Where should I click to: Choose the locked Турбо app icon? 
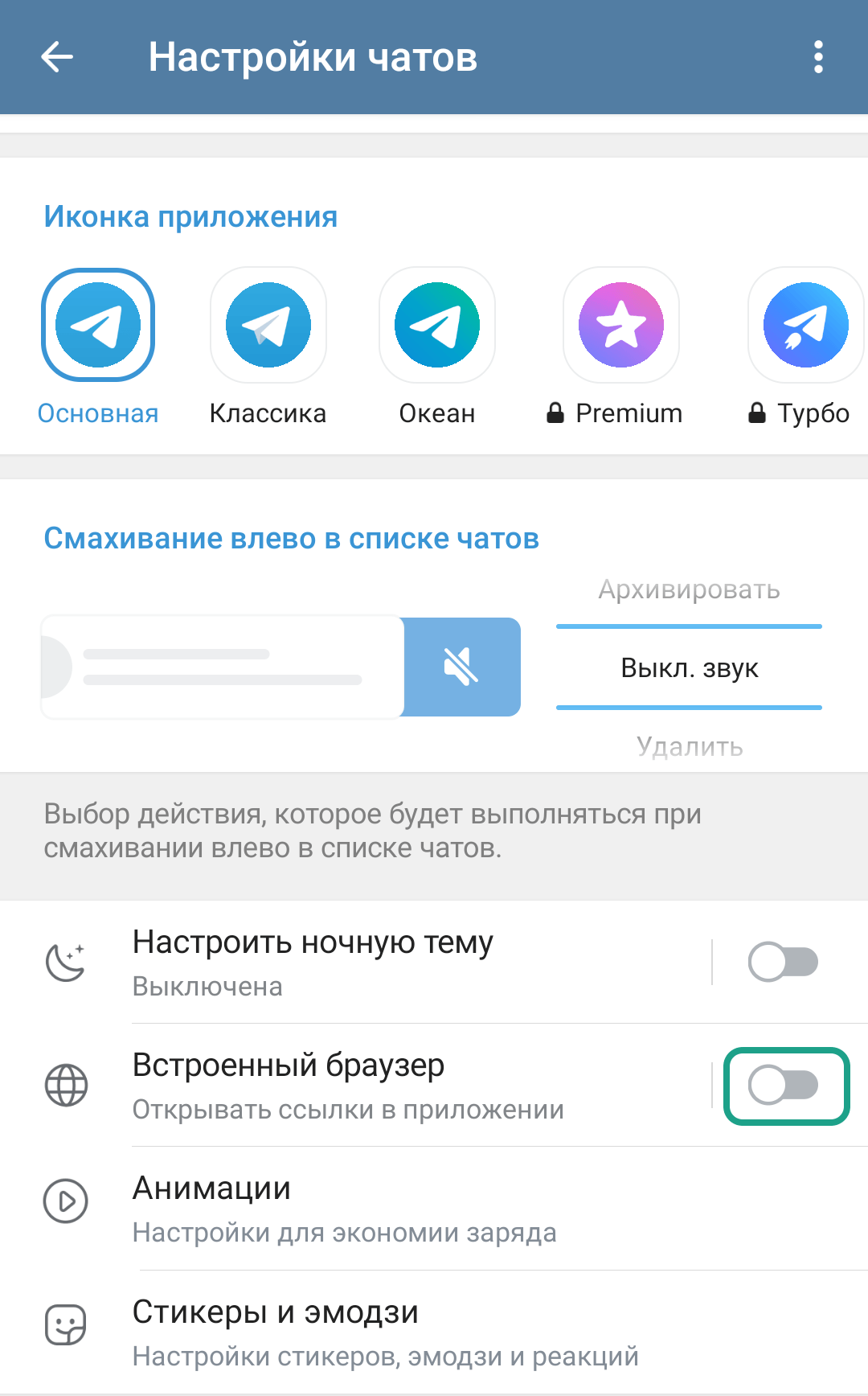pyautogui.click(x=805, y=325)
